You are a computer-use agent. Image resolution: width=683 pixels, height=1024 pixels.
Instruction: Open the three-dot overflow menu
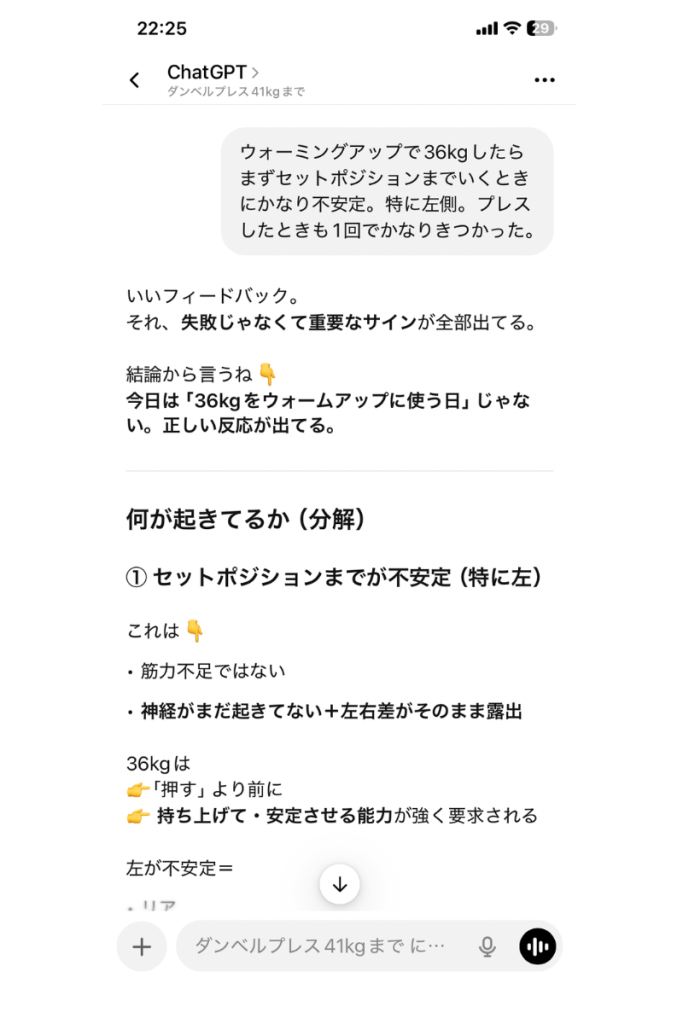point(544,81)
